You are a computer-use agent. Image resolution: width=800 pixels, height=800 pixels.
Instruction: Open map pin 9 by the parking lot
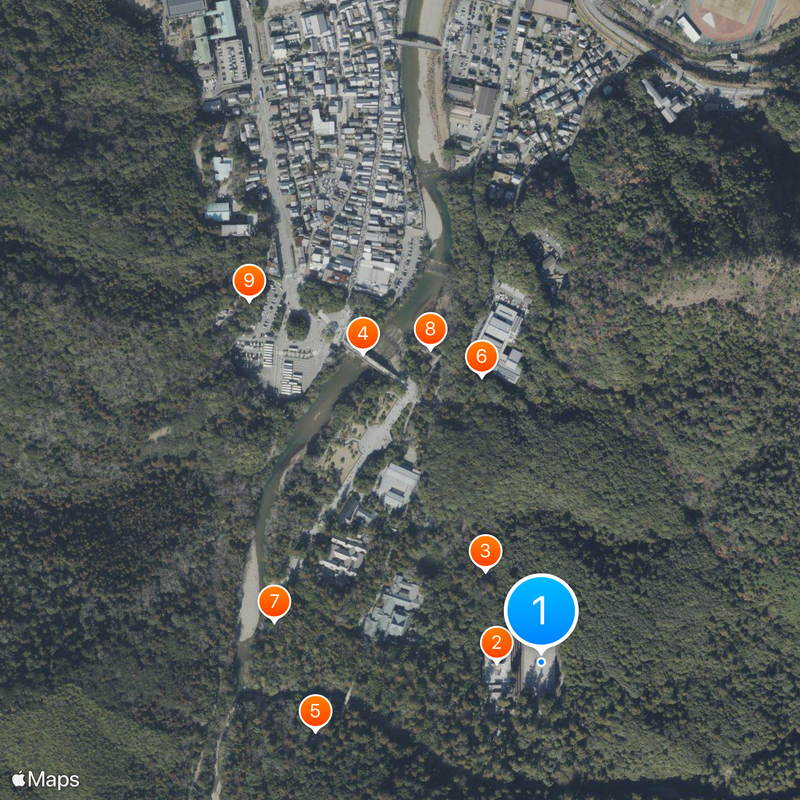coord(249,280)
